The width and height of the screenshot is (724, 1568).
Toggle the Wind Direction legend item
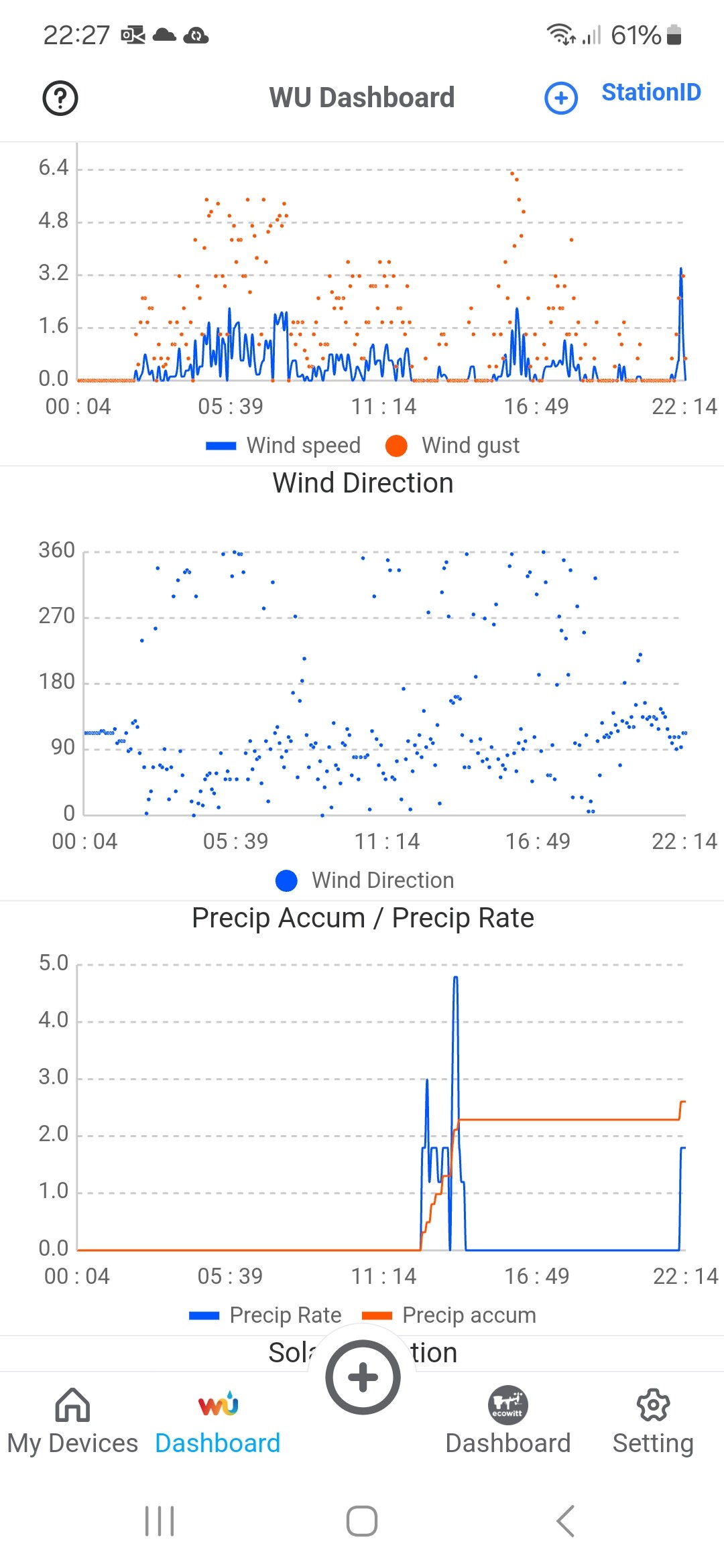365,880
